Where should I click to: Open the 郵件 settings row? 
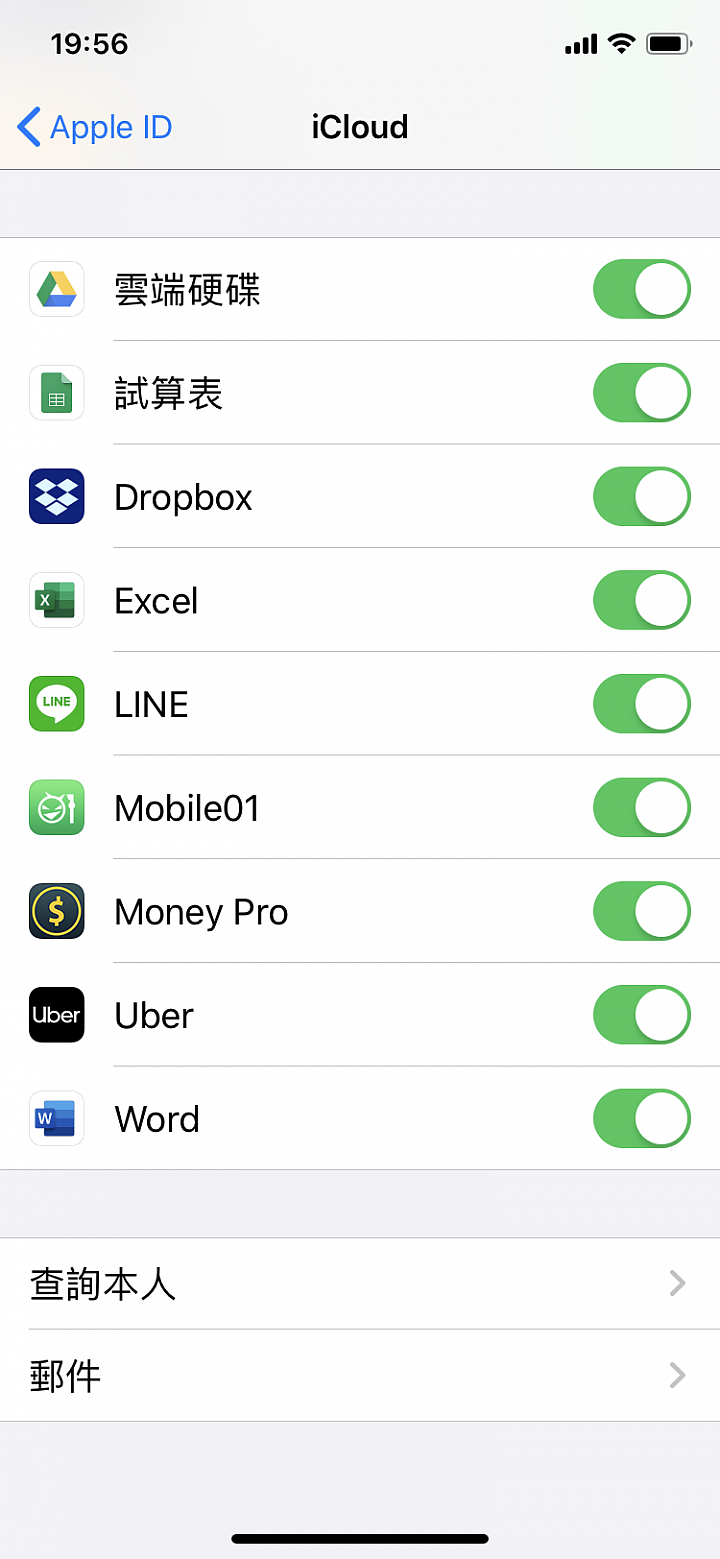(360, 1376)
